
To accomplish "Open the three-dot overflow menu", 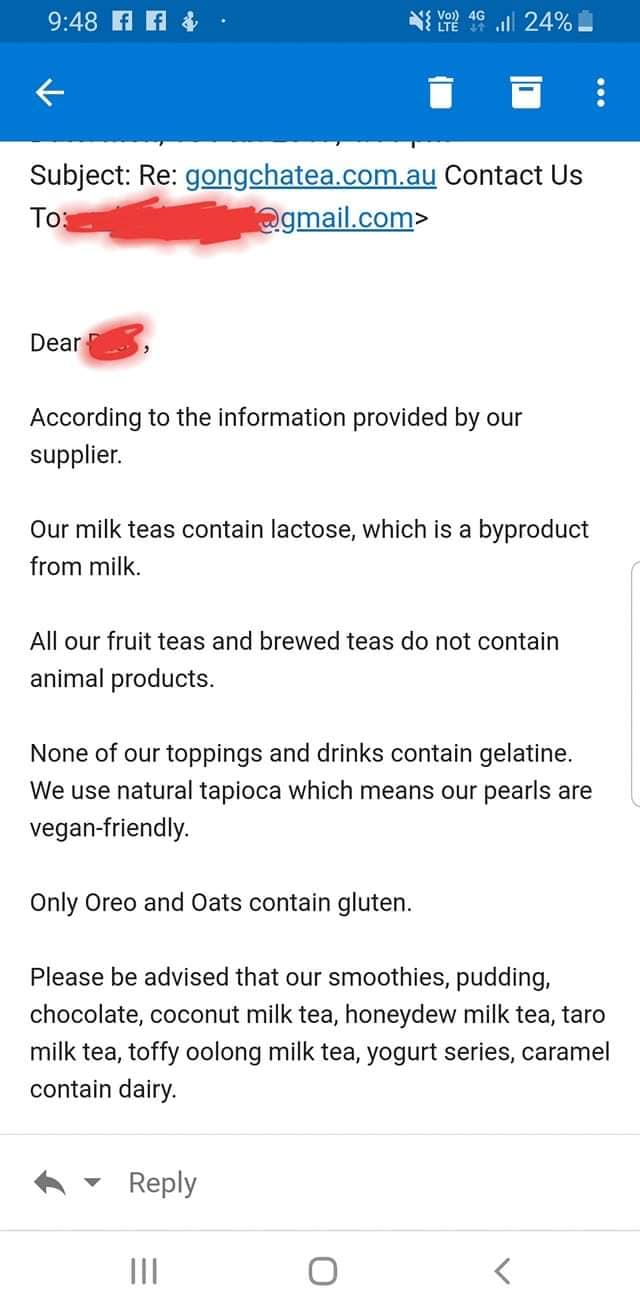I will (x=600, y=92).
